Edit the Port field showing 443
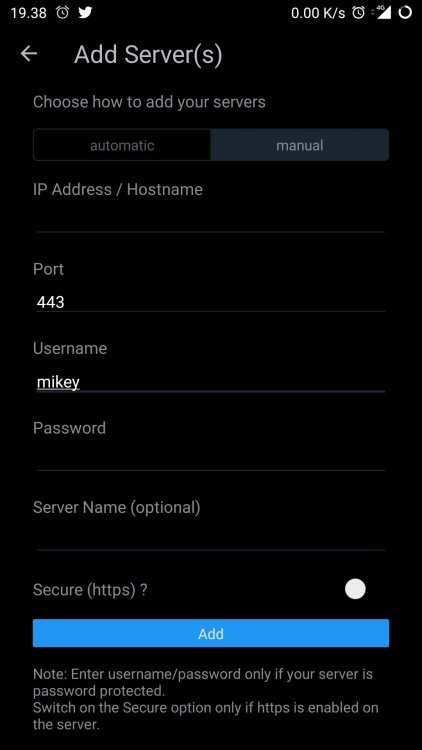Viewport: 422px width, 750px height. (x=211, y=301)
